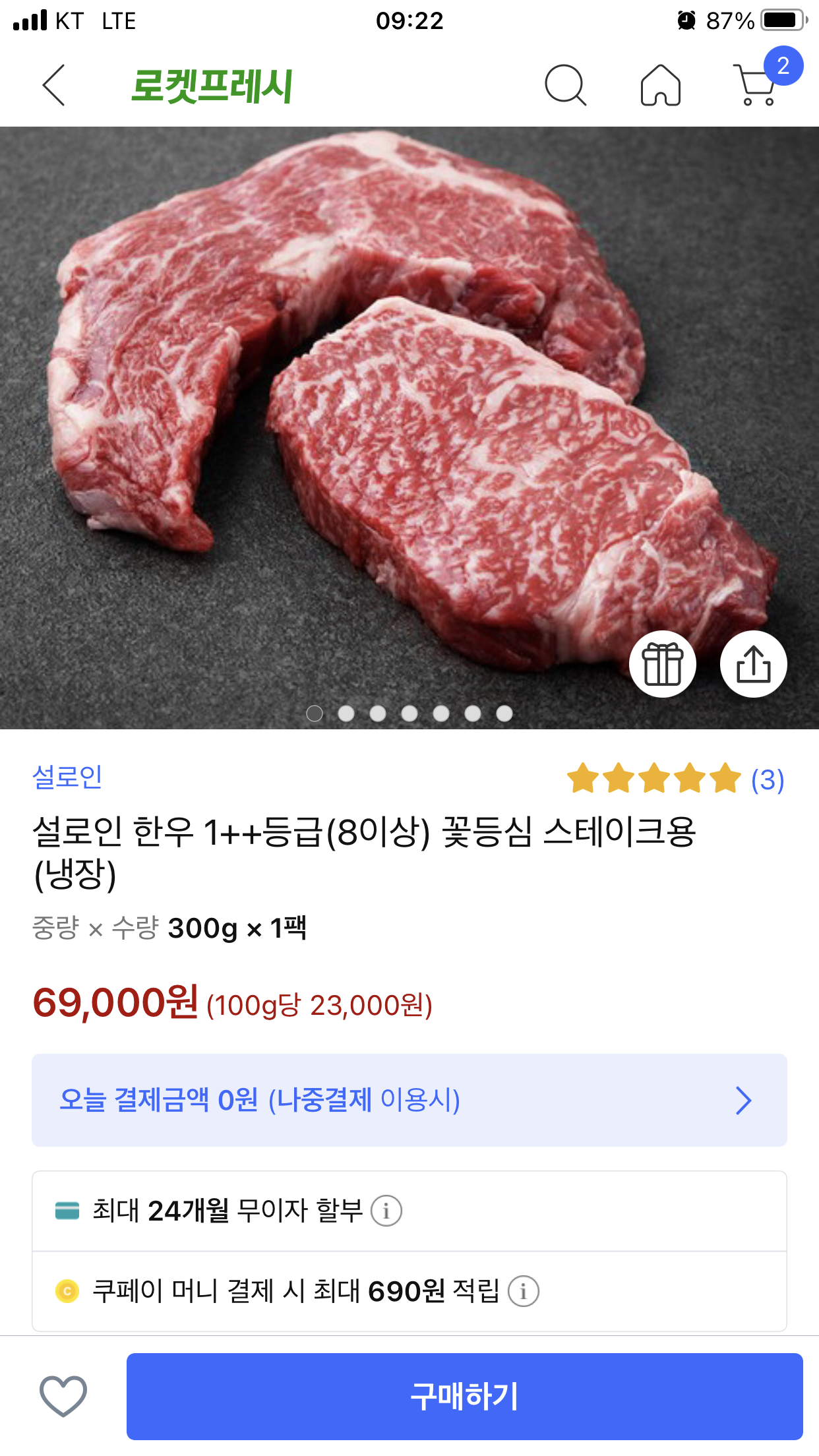The height and width of the screenshot is (1456, 819).
Task: Send this product as a gift
Action: coord(663,664)
